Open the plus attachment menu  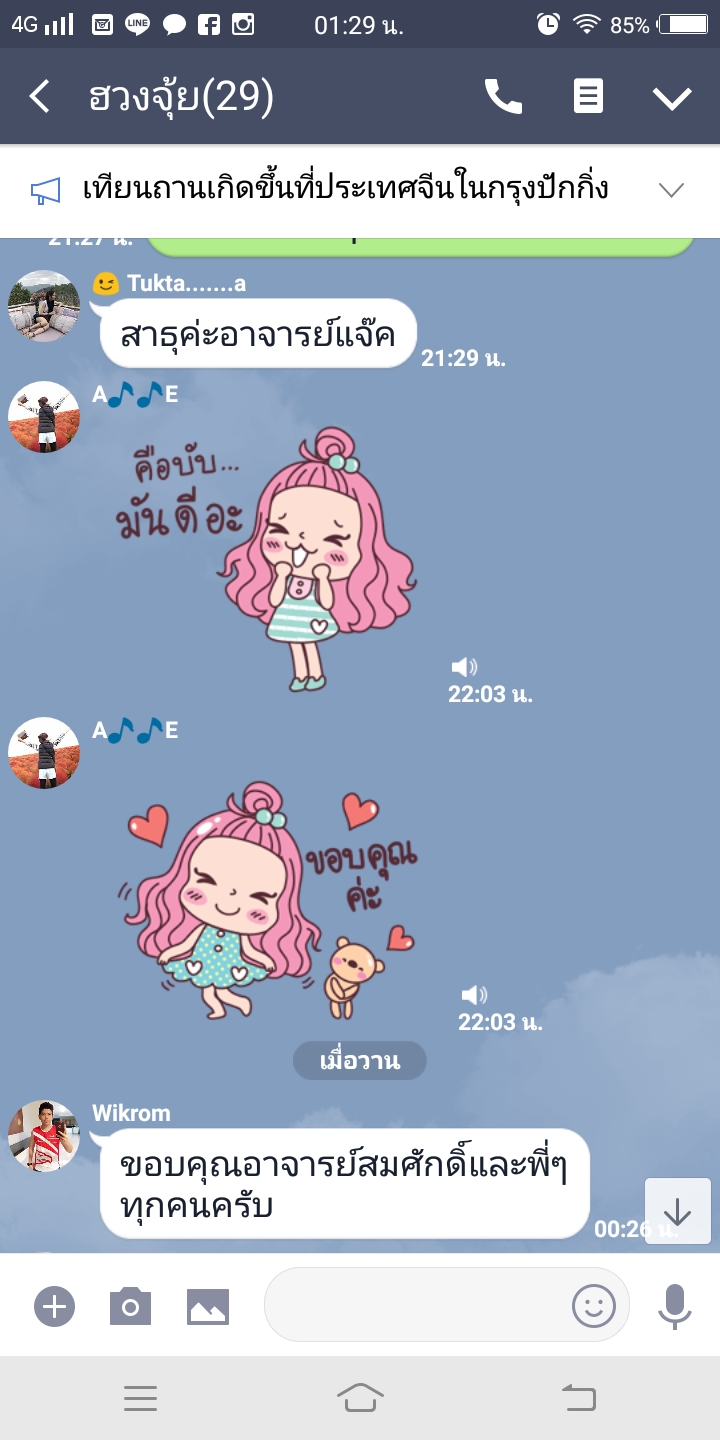pos(54,1306)
